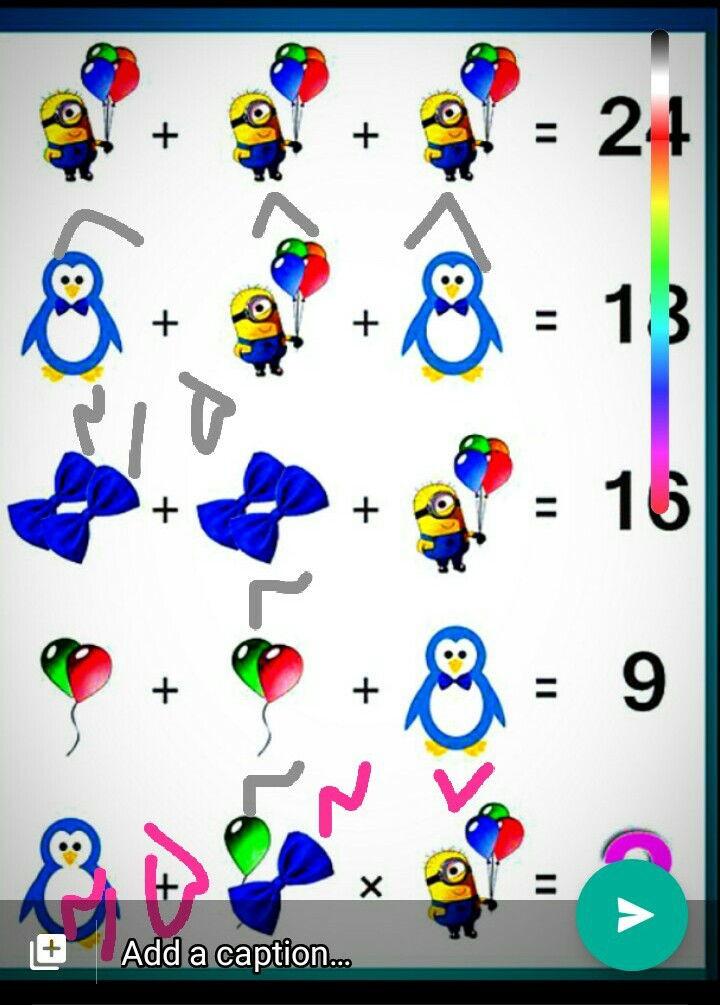Viewport: 720px width, 1005px height.
Task: Send the edited image
Action: coord(631,914)
